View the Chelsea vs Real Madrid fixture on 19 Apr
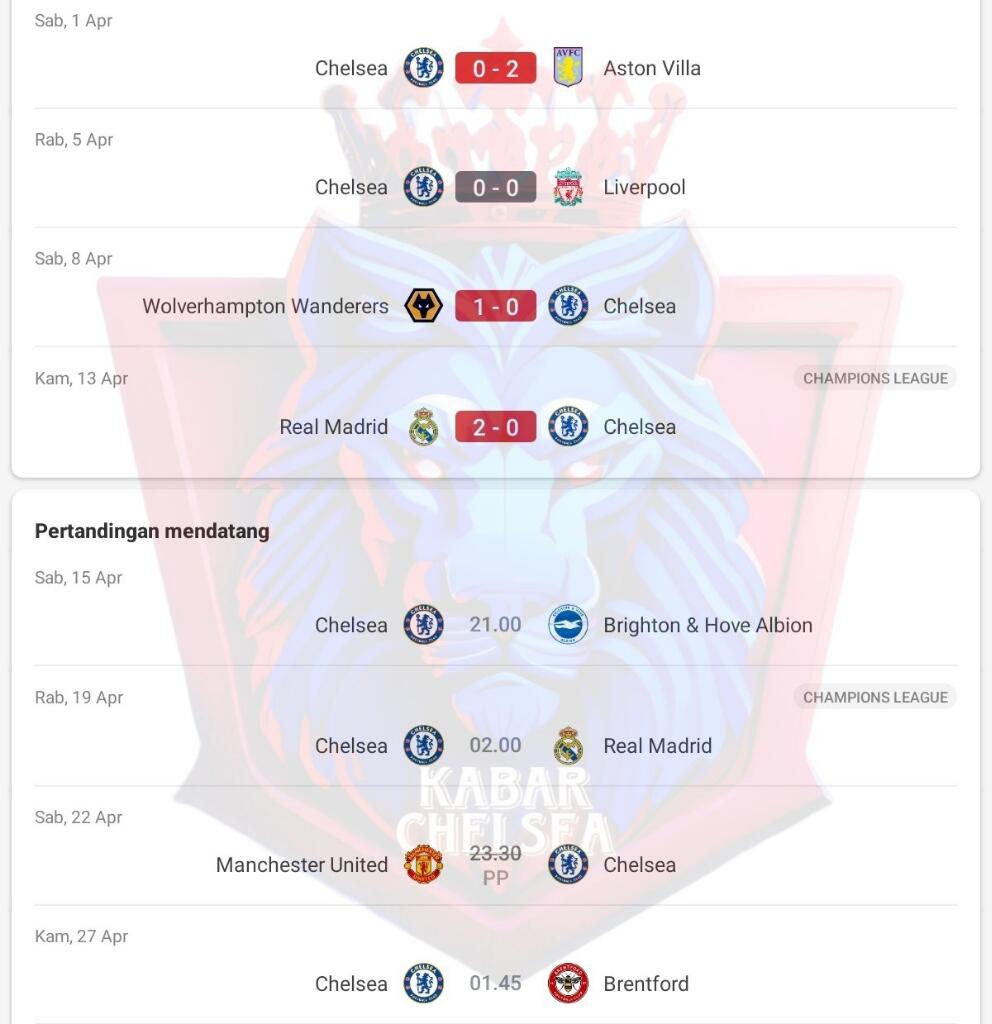 pyautogui.click(x=496, y=746)
